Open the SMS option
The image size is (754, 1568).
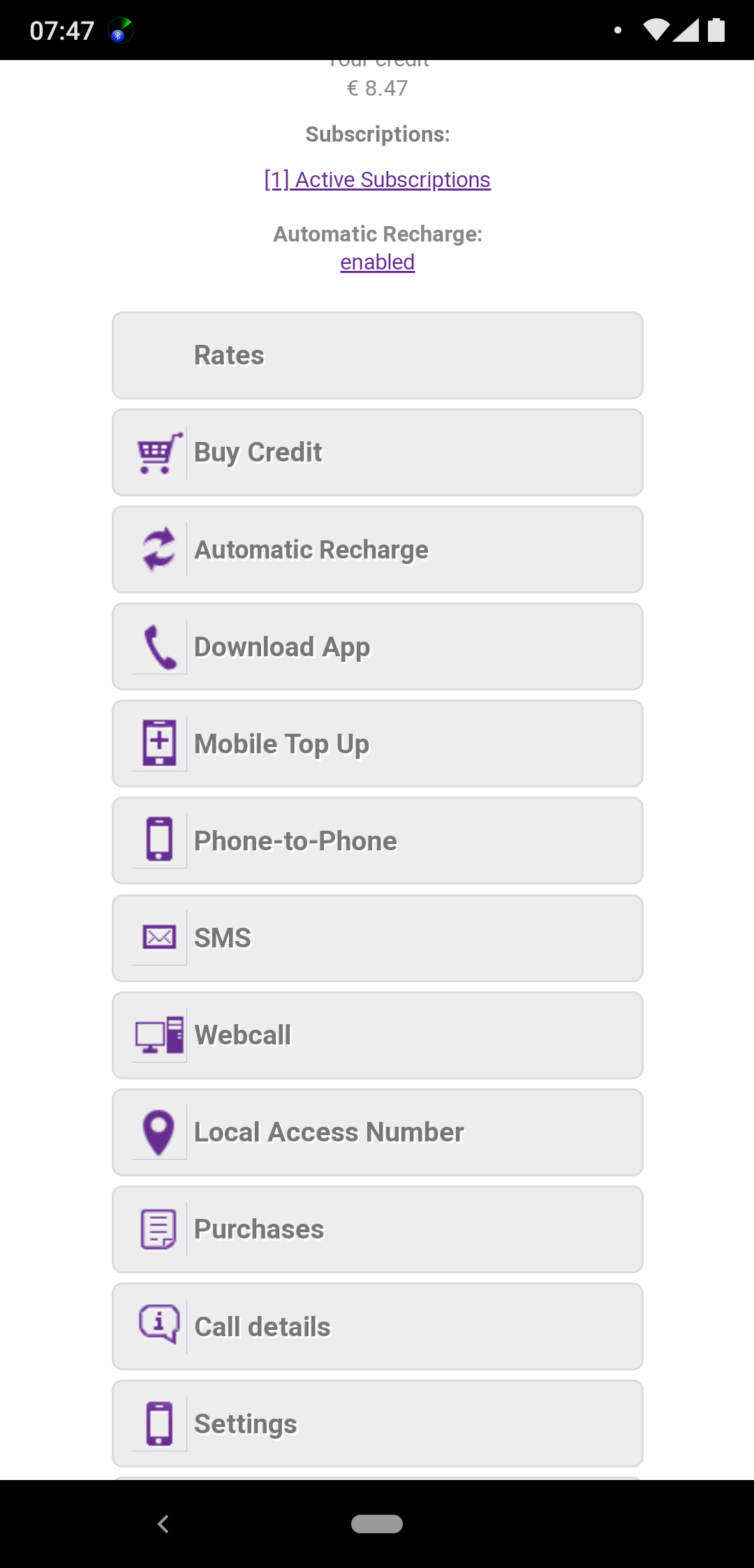377,938
